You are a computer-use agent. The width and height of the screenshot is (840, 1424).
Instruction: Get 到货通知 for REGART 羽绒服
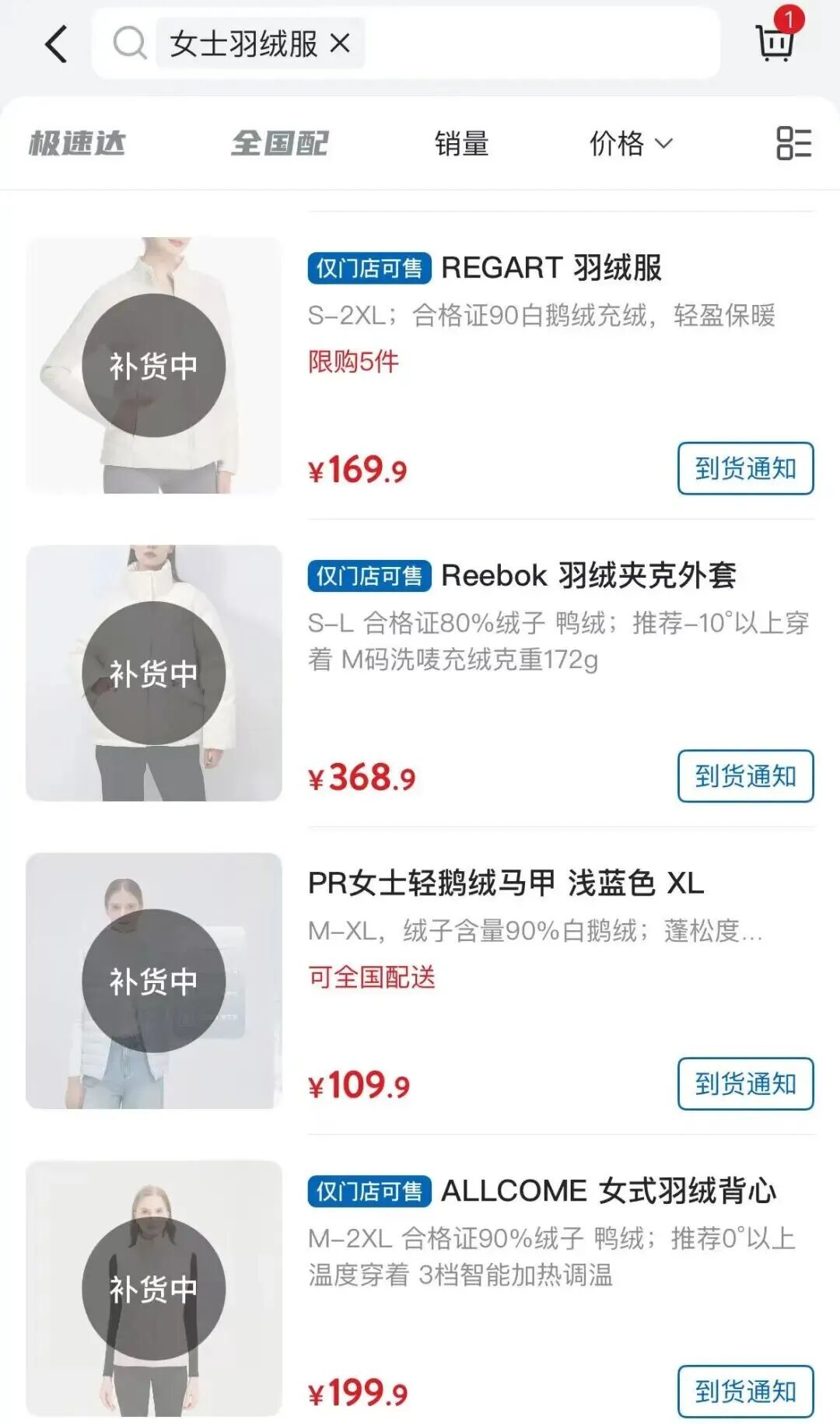[x=745, y=468]
